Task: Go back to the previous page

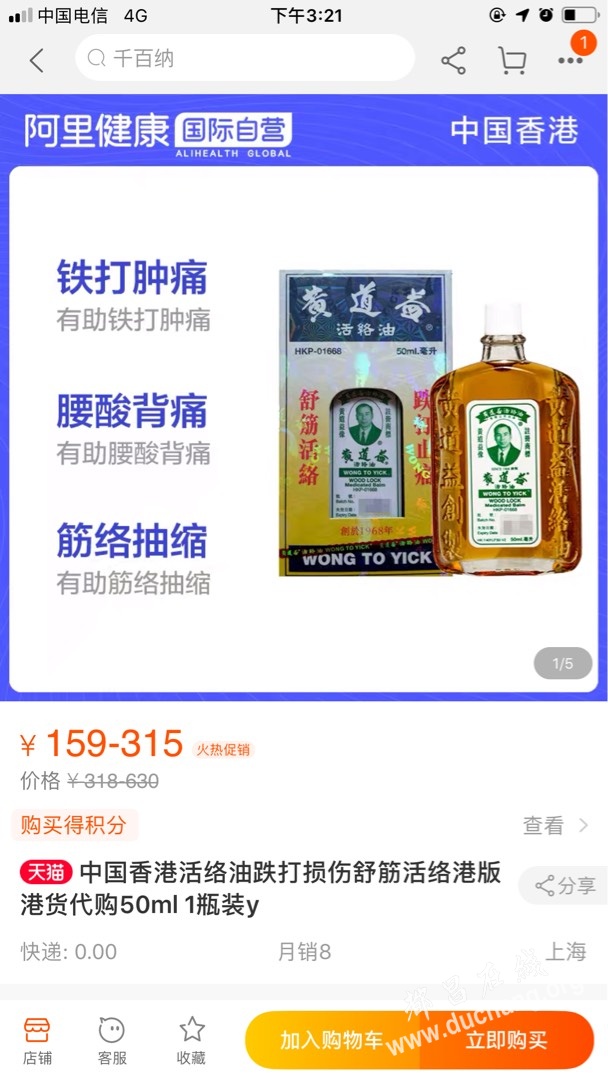Action: tap(37, 61)
